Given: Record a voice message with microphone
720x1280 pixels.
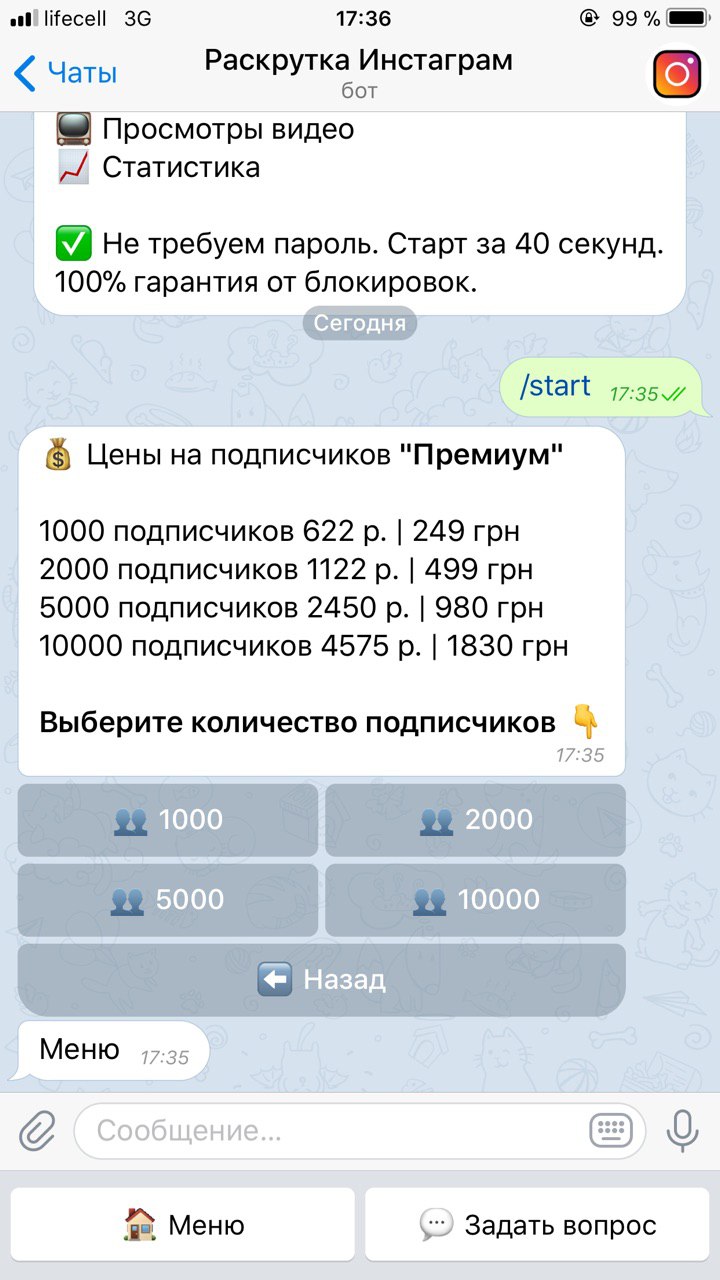Looking at the screenshot, I should click(683, 1131).
